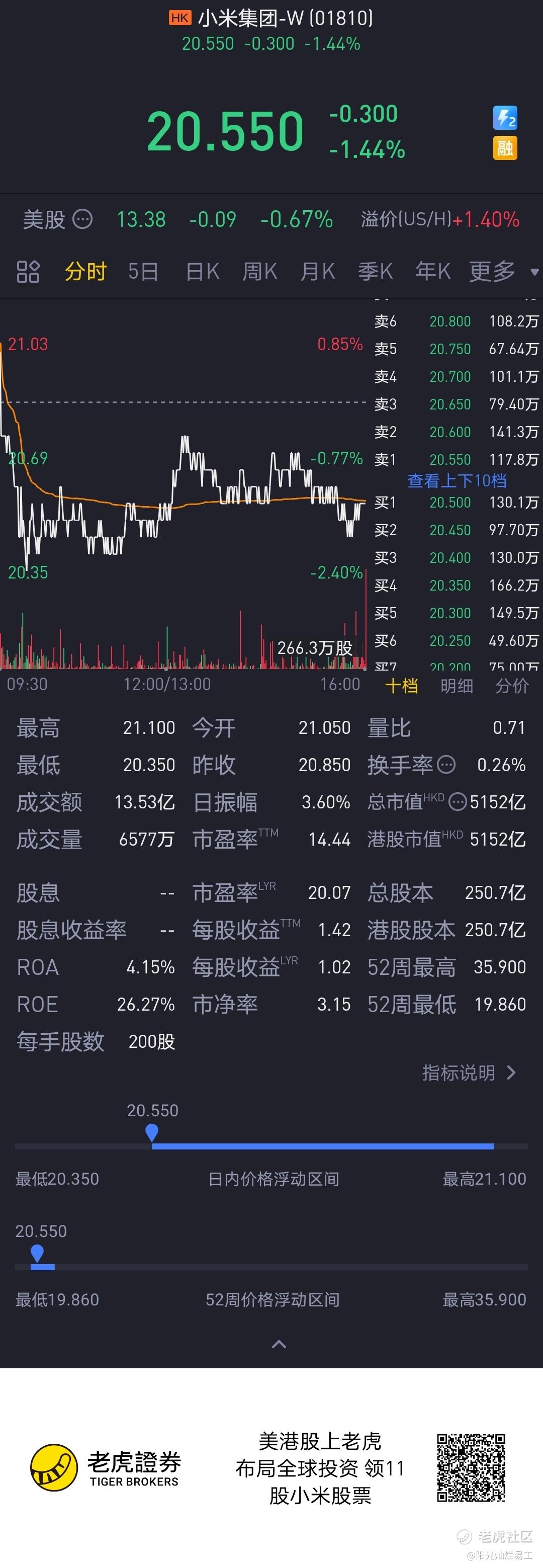Switch to the 5日 chart
Screen dimensions: 543x1568
pyautogui.click(x=143, y=272)
